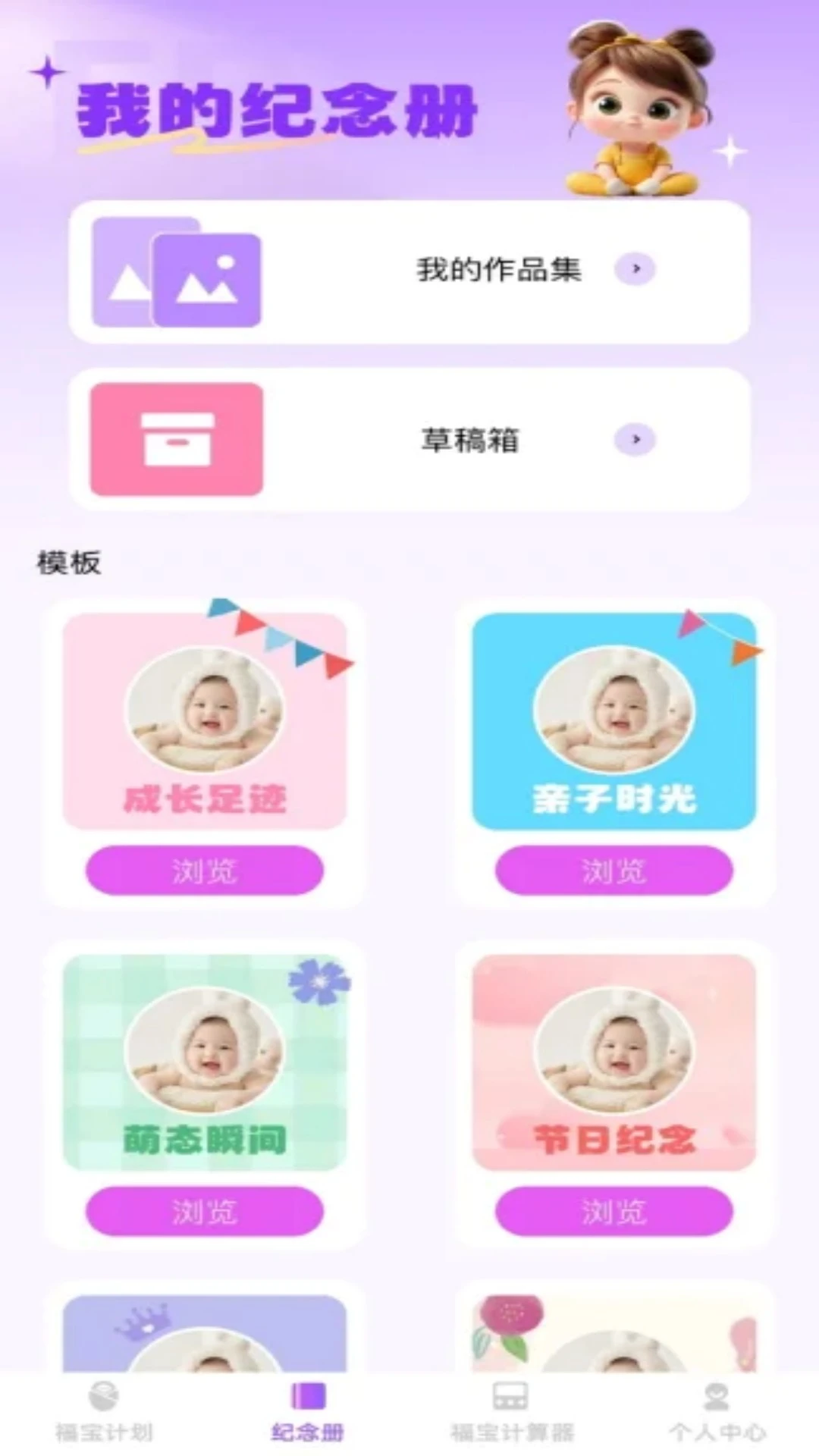Open 我的作品集 row
Screen dimensions: 819x1456
(409, 271)
